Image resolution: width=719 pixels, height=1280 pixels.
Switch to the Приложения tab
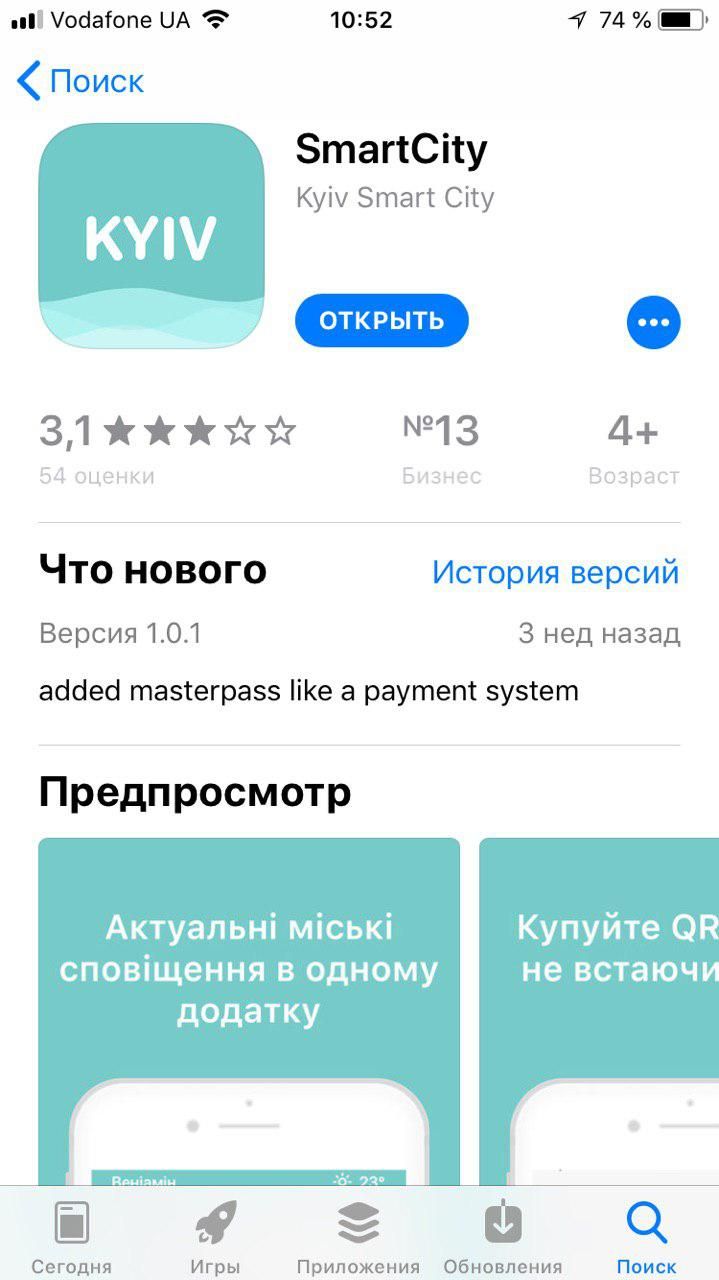(359, 1236)
